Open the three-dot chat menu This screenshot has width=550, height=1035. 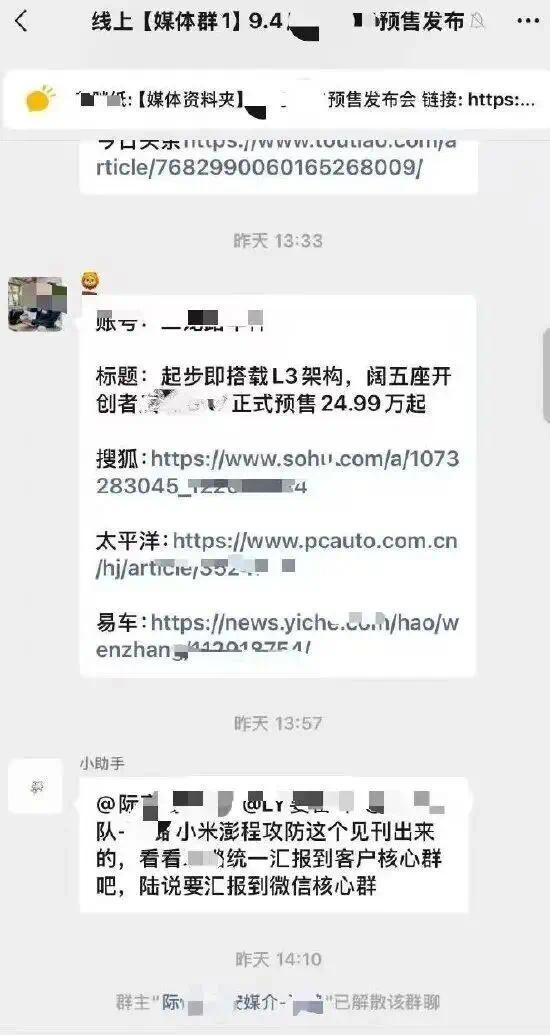[x=528, y=21]
